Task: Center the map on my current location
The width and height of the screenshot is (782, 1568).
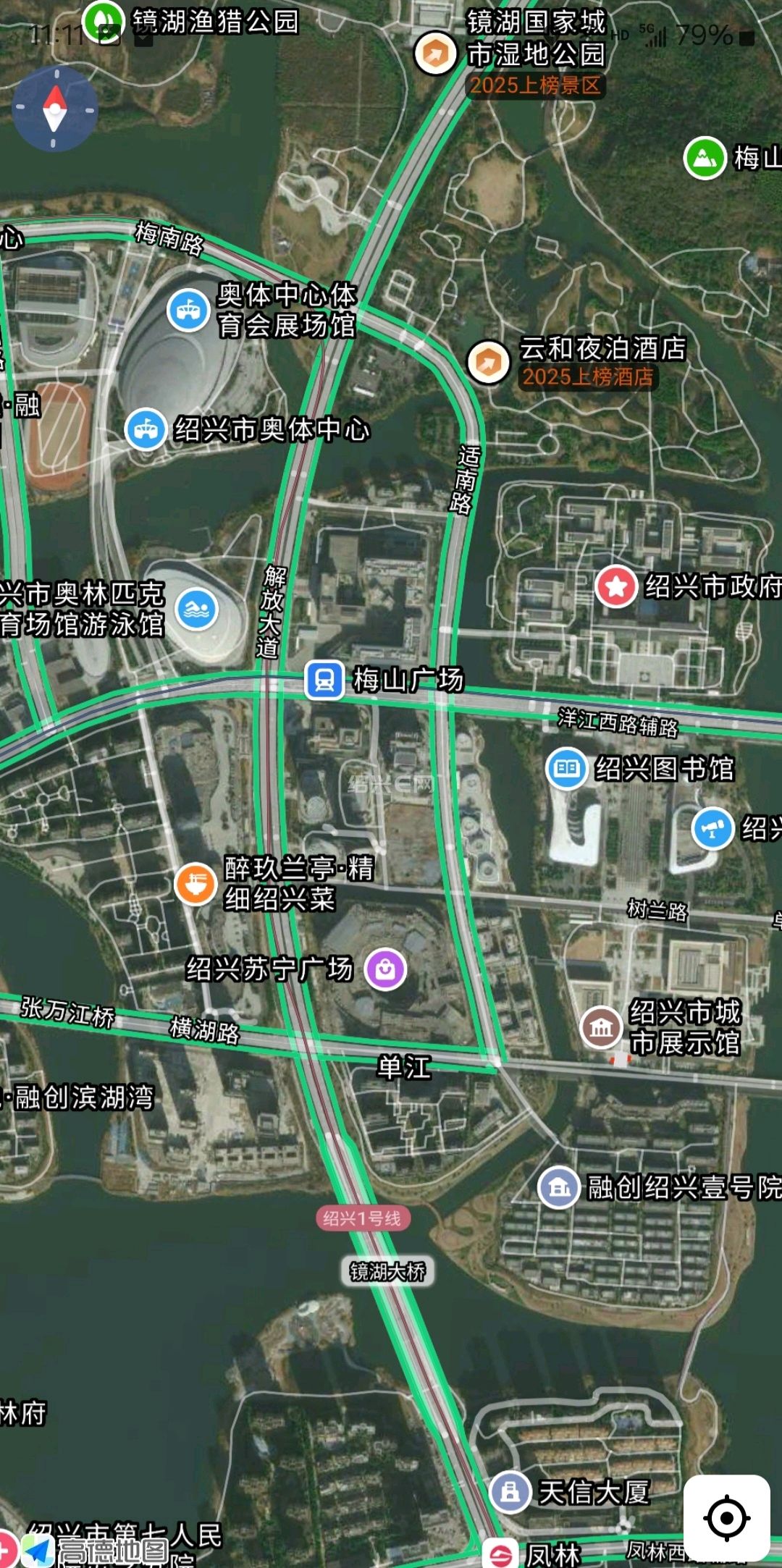Action: 726,1517
